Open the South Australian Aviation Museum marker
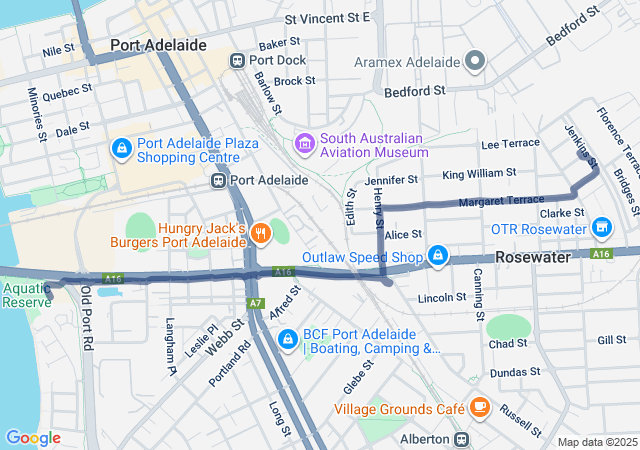 point(305,144)
